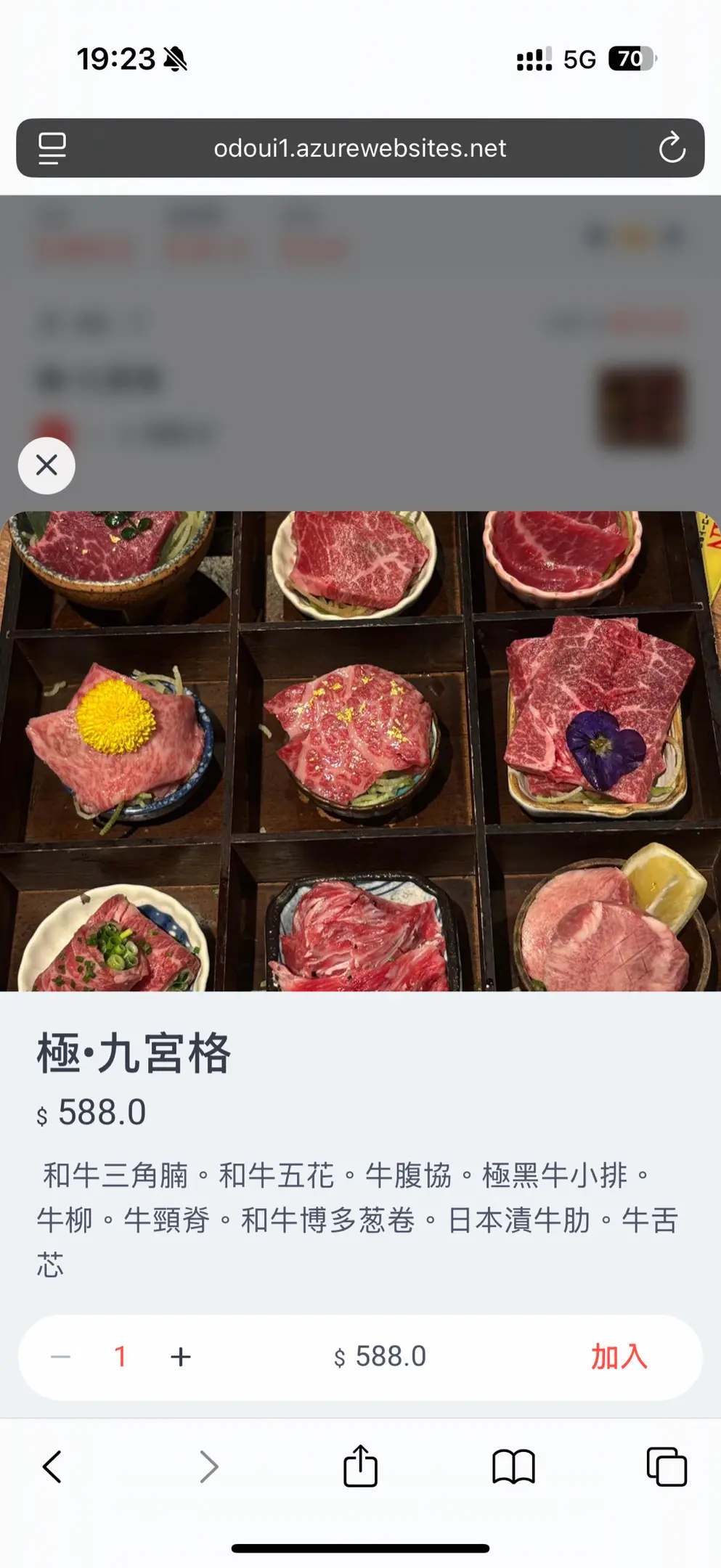Open page settings menu in address bar

point(52,148)
